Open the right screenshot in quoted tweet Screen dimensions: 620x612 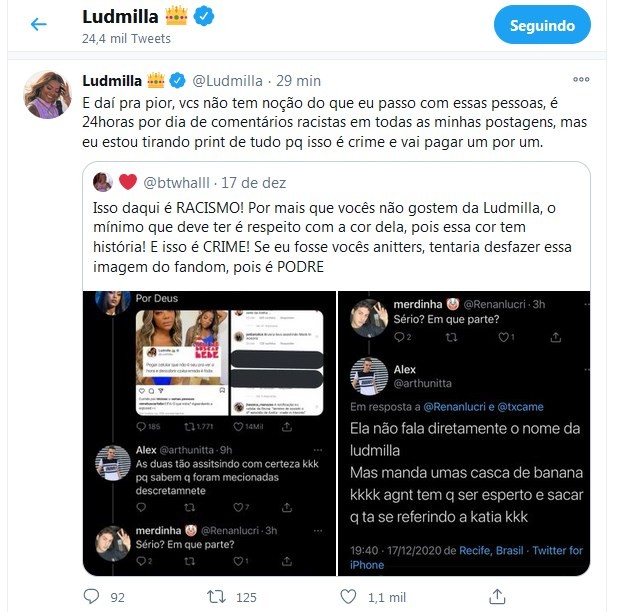(x=464, y=432)
